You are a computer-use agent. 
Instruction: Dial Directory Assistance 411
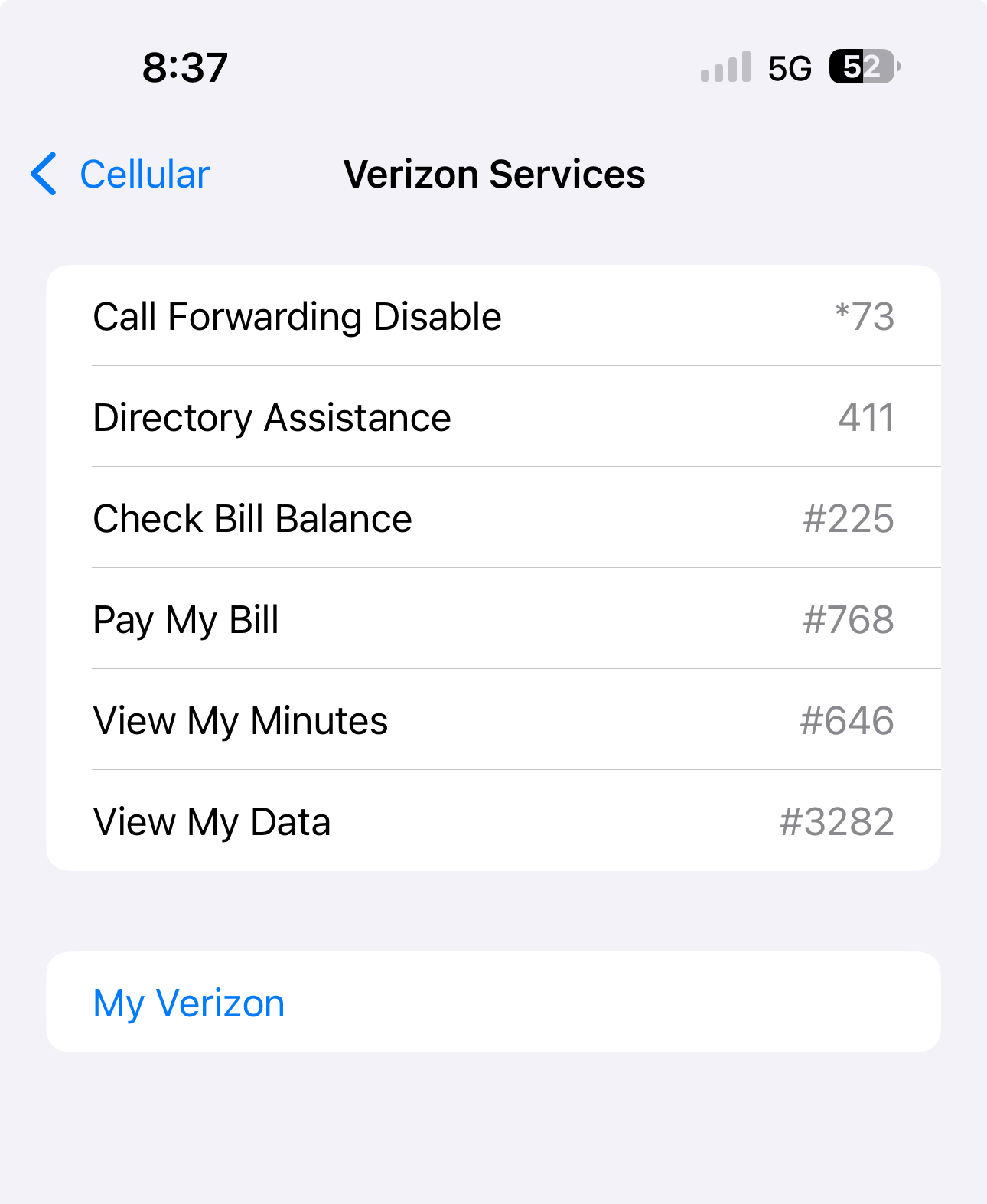493,417
